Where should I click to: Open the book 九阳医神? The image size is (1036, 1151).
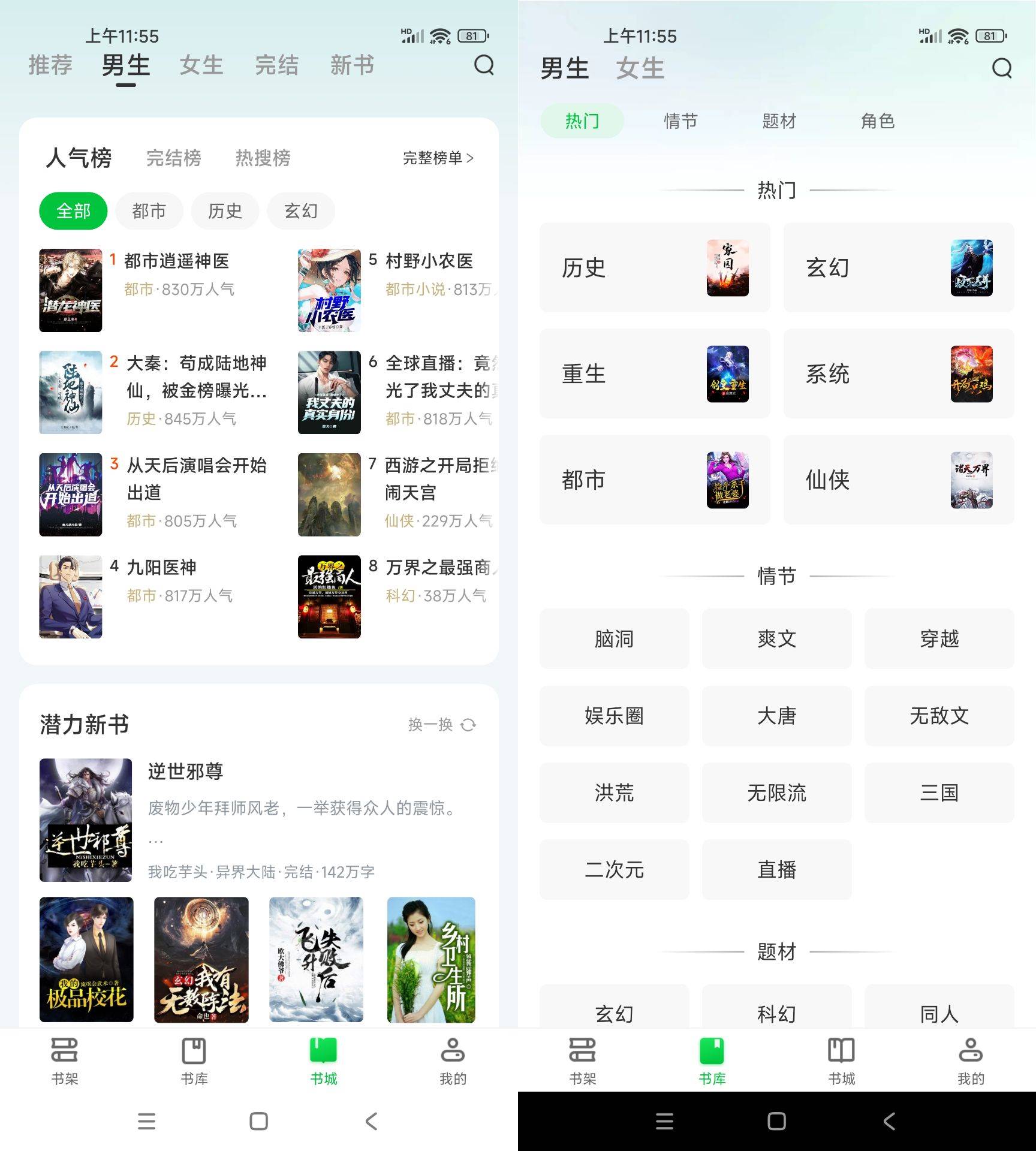tap(161, 567)
